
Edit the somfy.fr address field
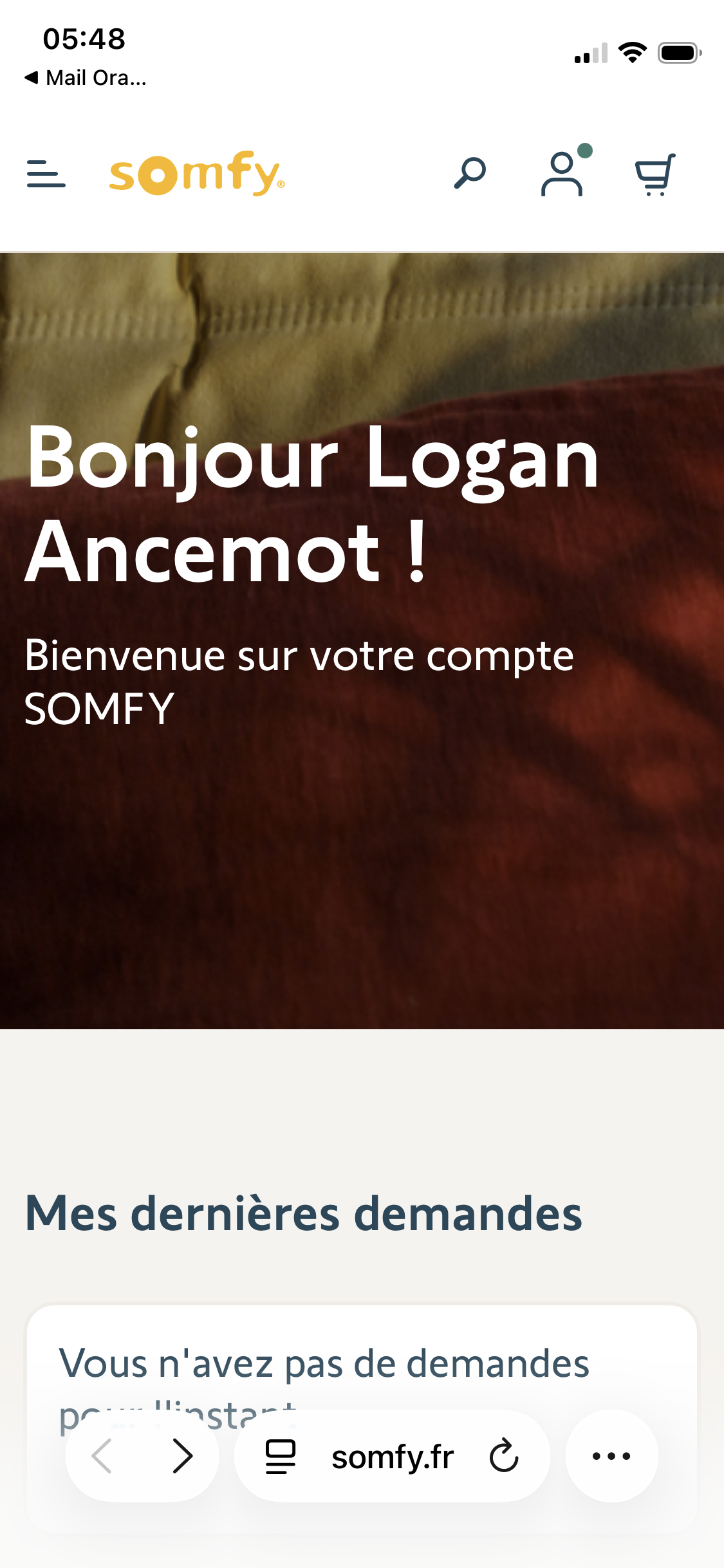393,1457
